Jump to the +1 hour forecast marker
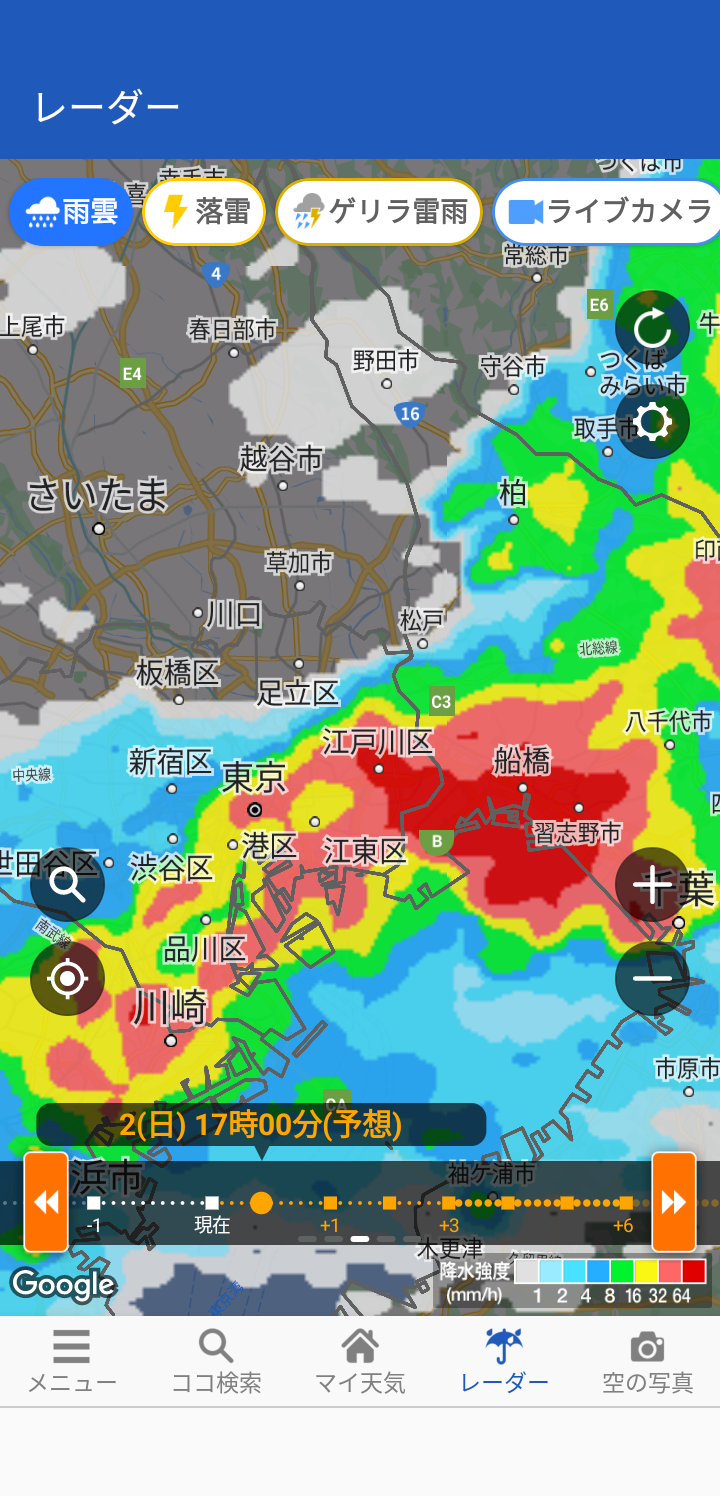Image resolution: width=720 pixels, height=1496 pixels. pos(330,1203)
